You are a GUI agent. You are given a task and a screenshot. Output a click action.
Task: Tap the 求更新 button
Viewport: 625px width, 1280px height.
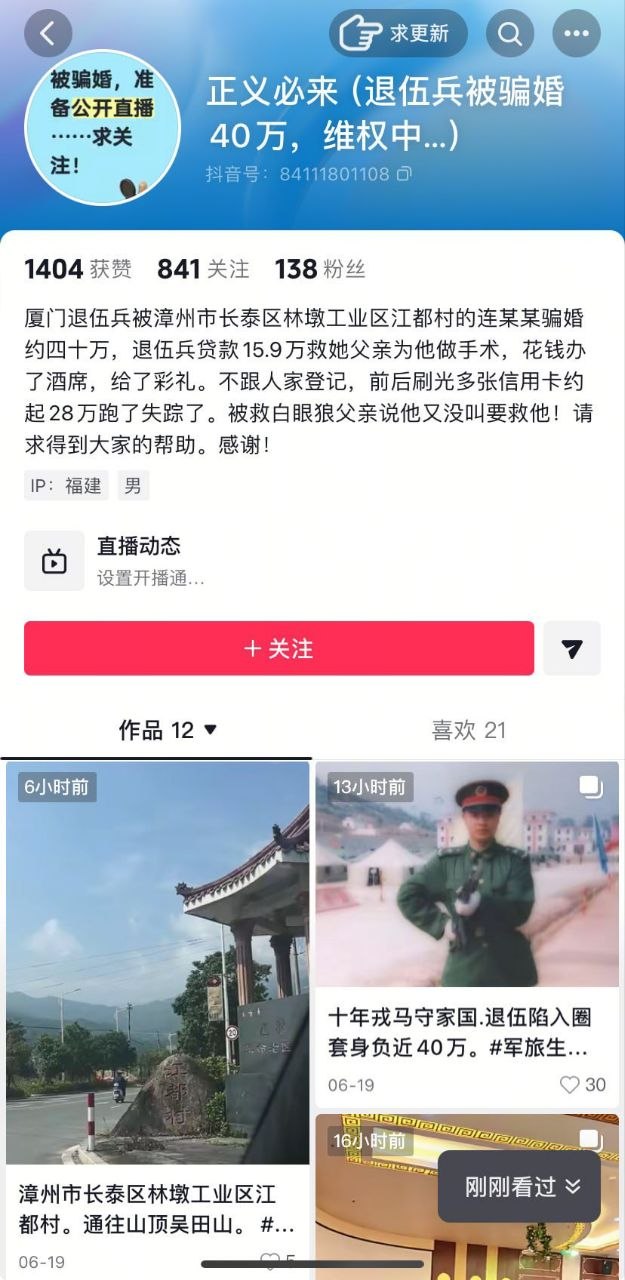[398, 34]
